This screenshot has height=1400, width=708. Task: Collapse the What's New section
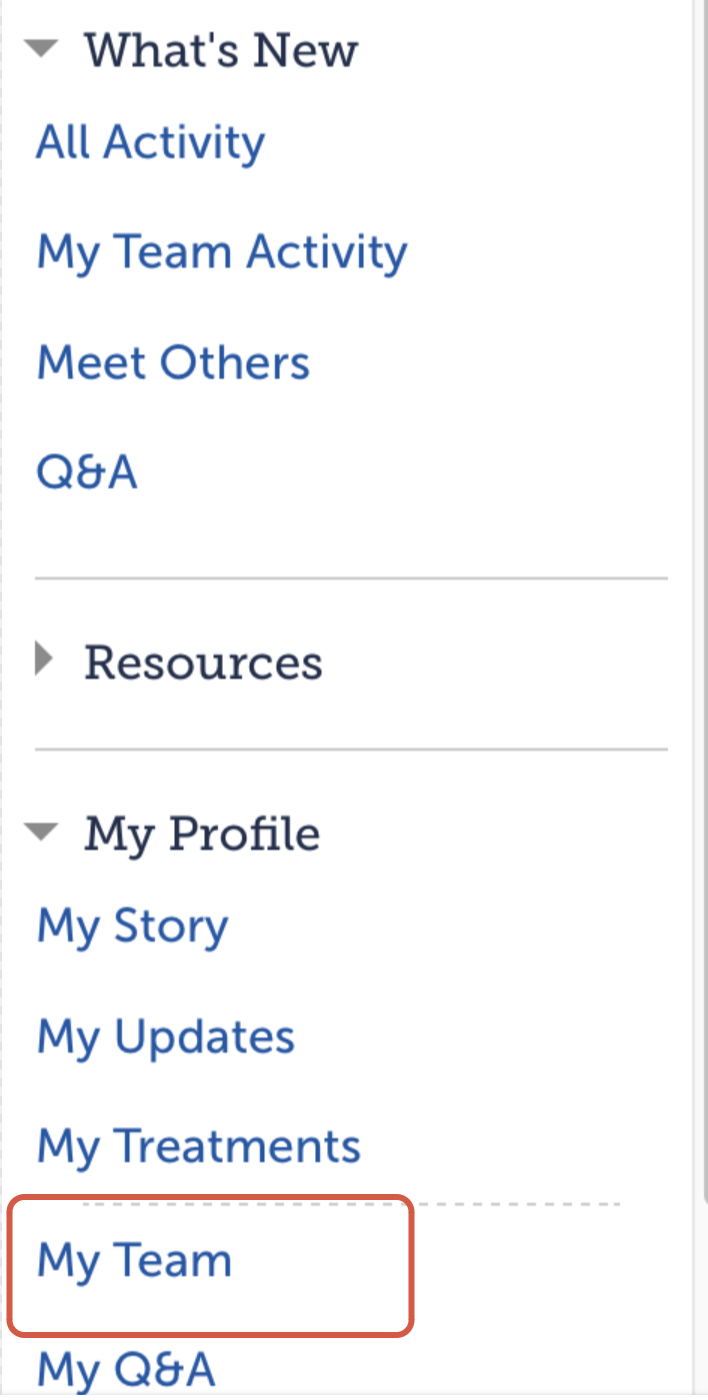pos(42,50)
